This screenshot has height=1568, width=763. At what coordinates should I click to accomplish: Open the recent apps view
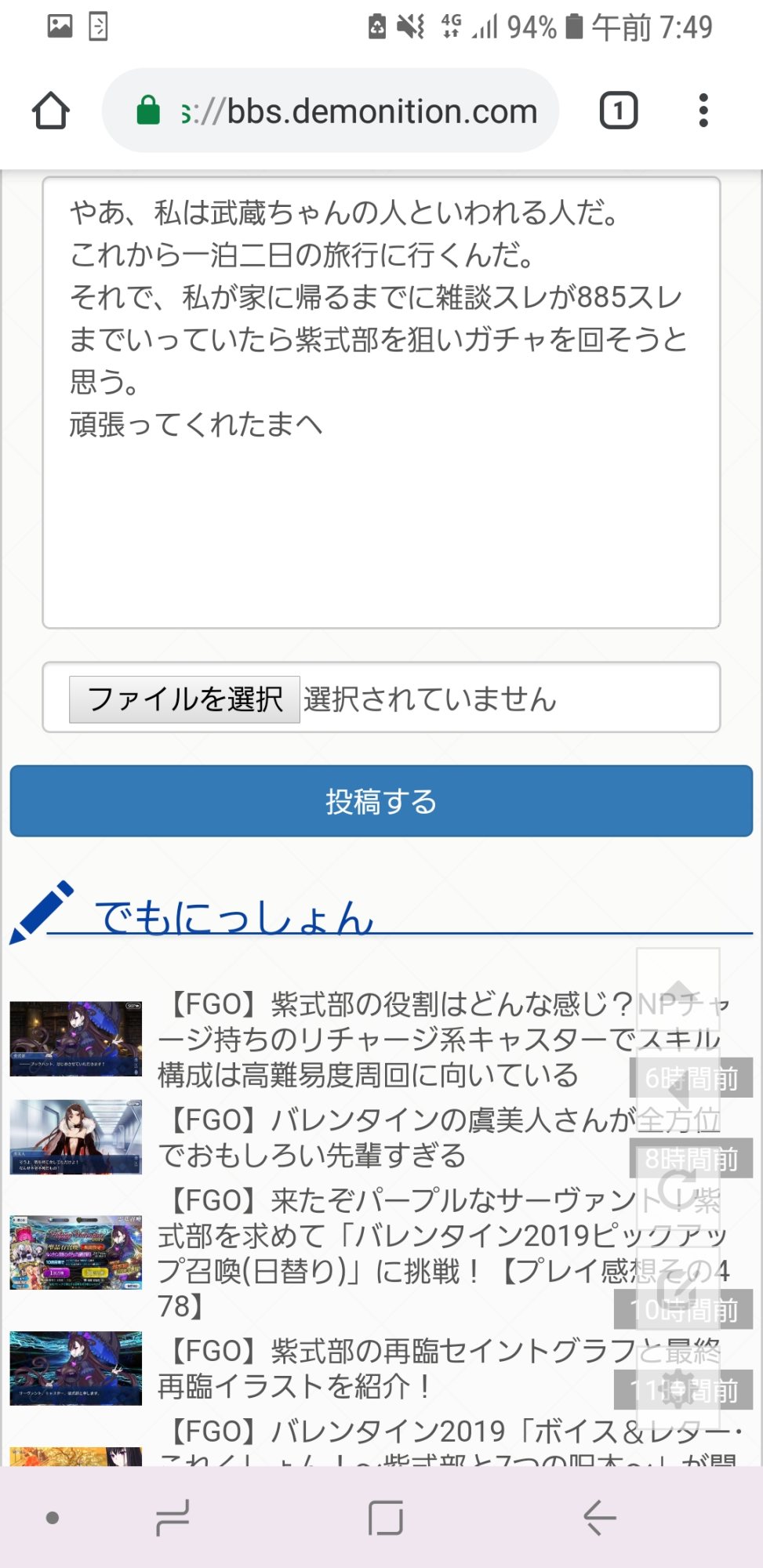(173, 1519)
